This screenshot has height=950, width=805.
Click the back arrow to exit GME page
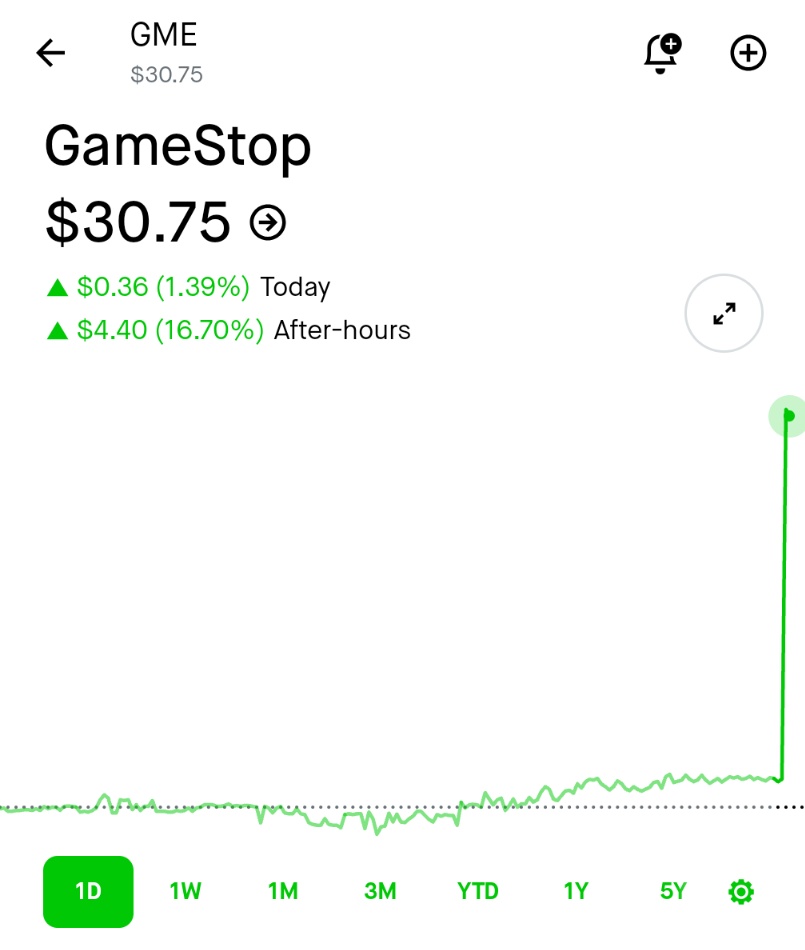(49, 52)
